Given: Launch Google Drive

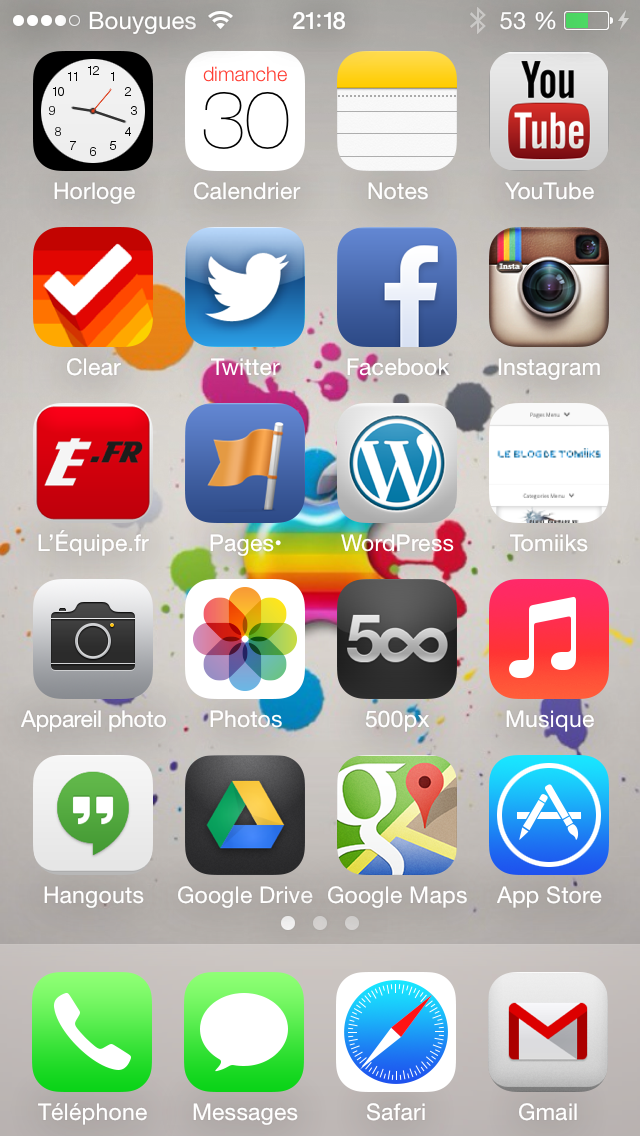Looking at the screenshot, I should pos(245,815).
